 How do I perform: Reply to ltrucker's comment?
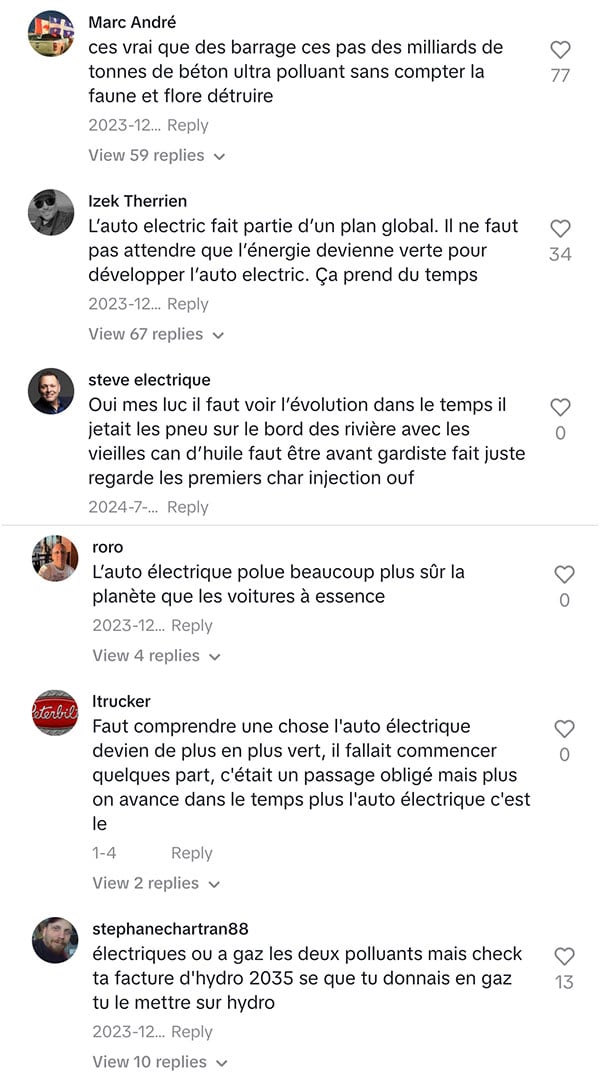[192, 853]
